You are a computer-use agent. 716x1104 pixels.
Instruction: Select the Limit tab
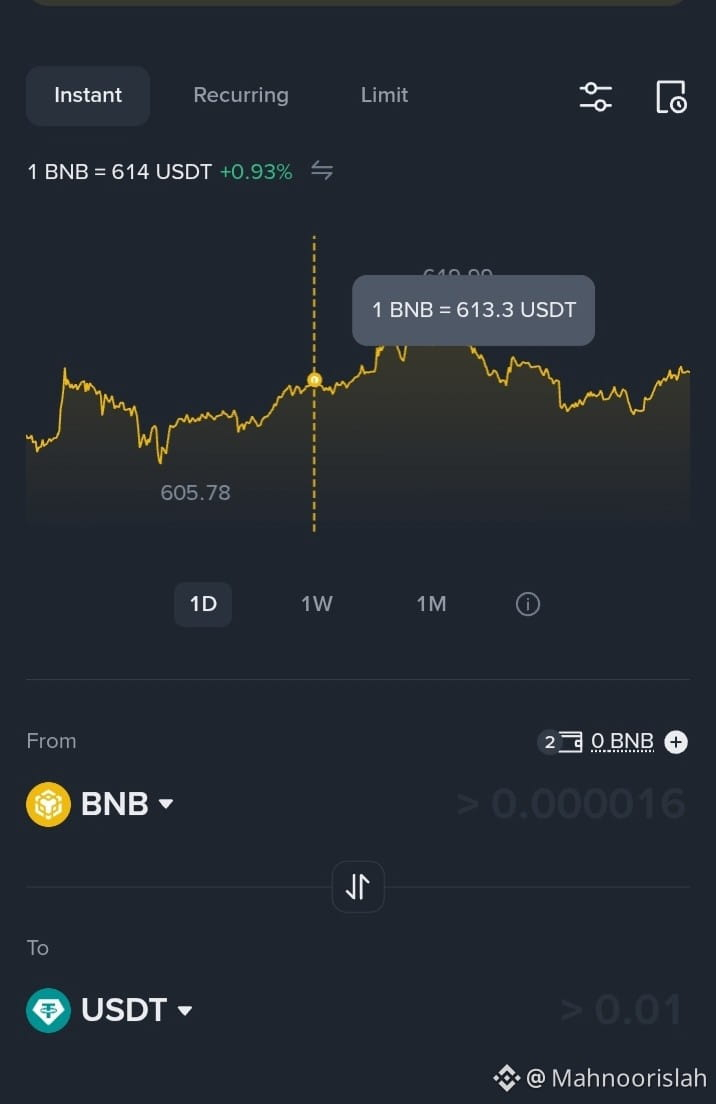point(384,95)
